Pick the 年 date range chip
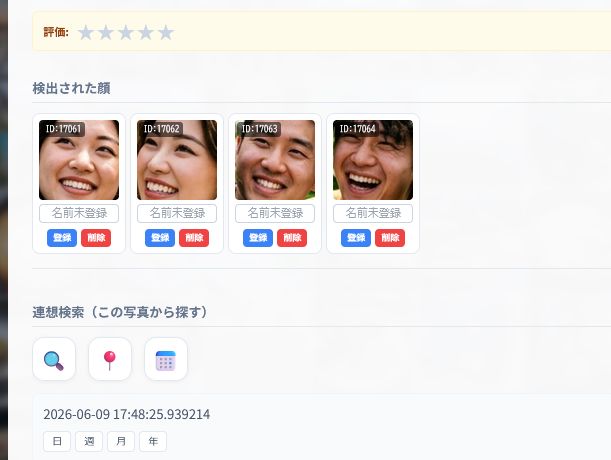The height and width of the screenshot is (460, 611). click(153, 441)
